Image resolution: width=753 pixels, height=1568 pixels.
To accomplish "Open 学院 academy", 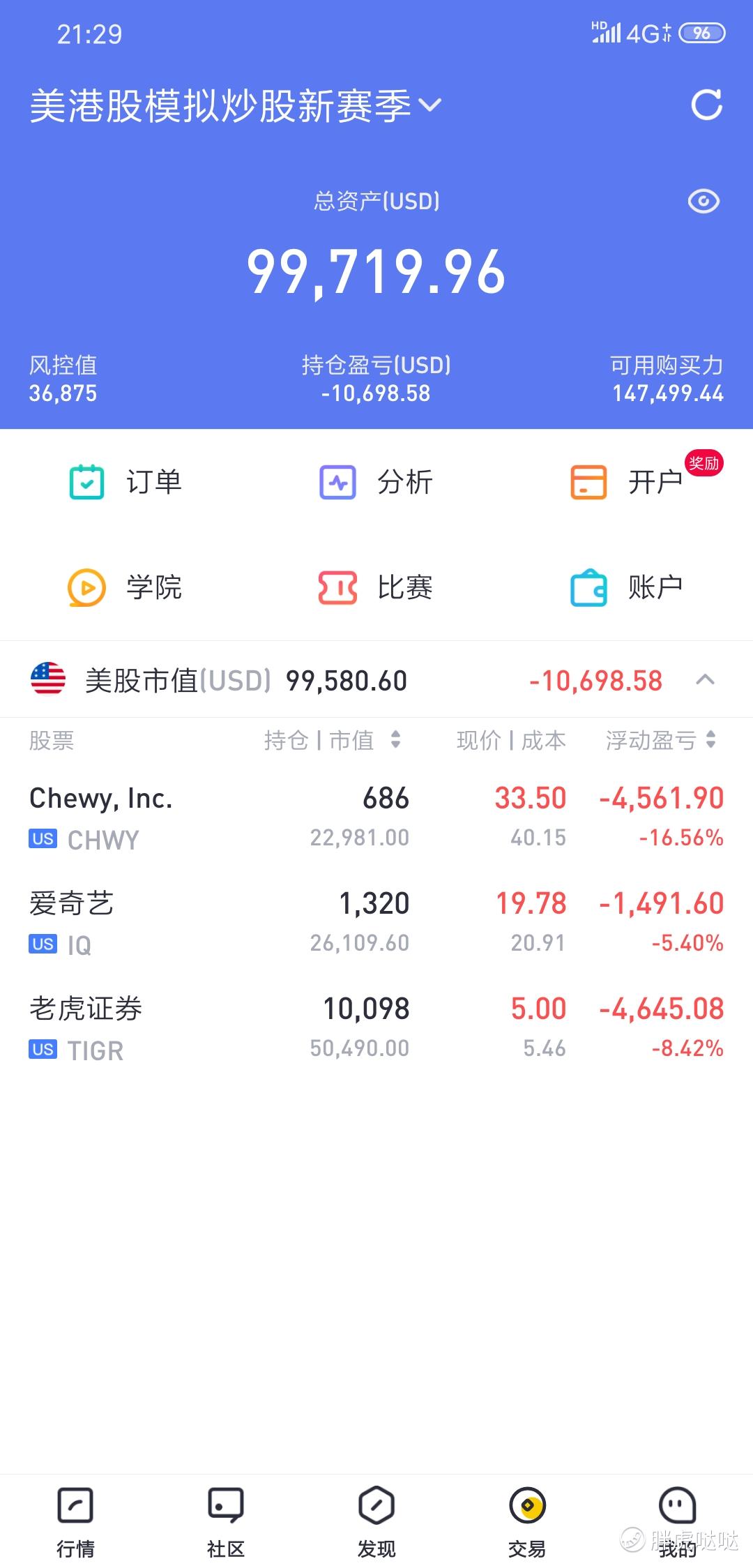I will 125,587.
